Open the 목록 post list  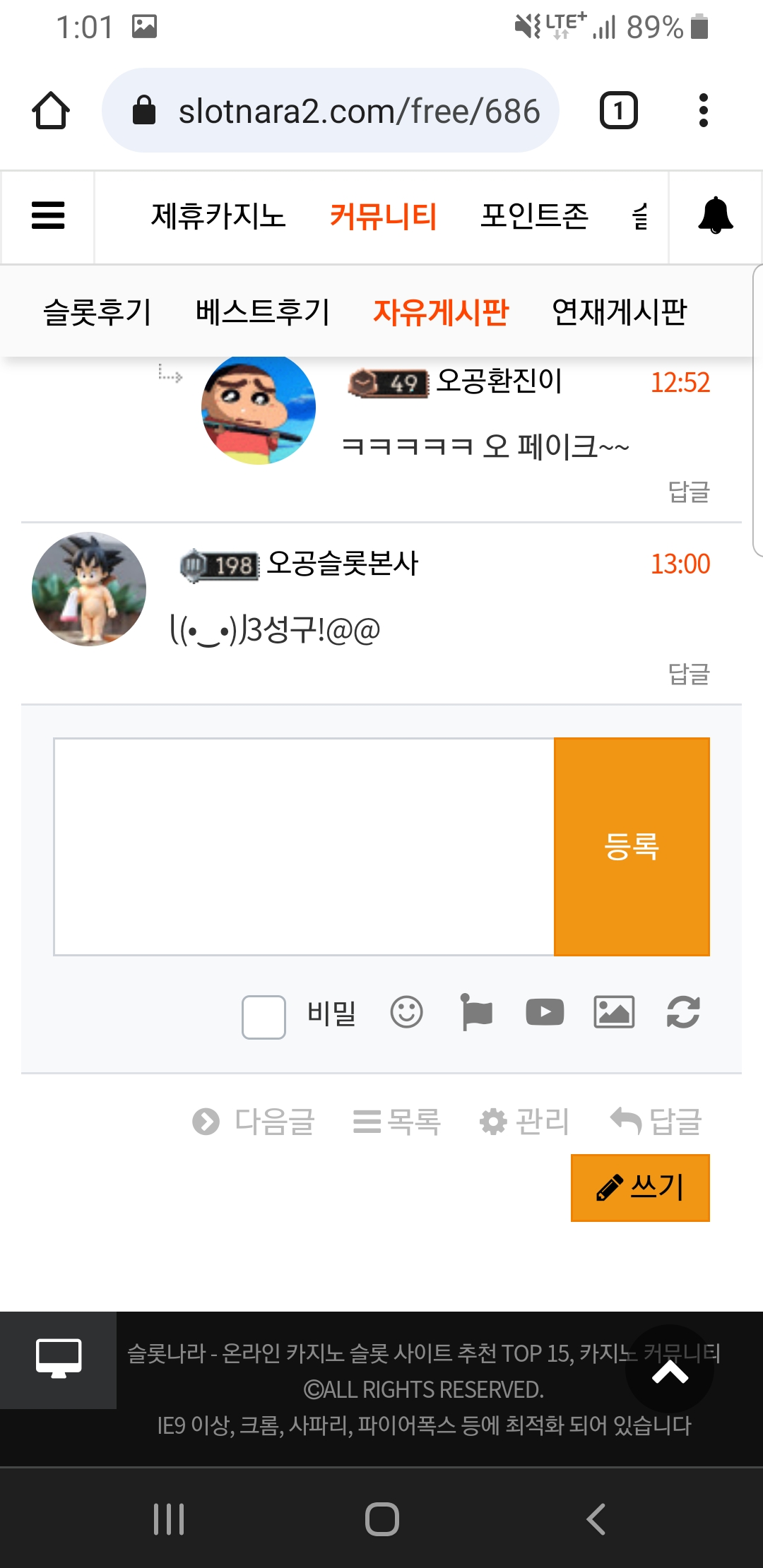(x=397, y=1121)
